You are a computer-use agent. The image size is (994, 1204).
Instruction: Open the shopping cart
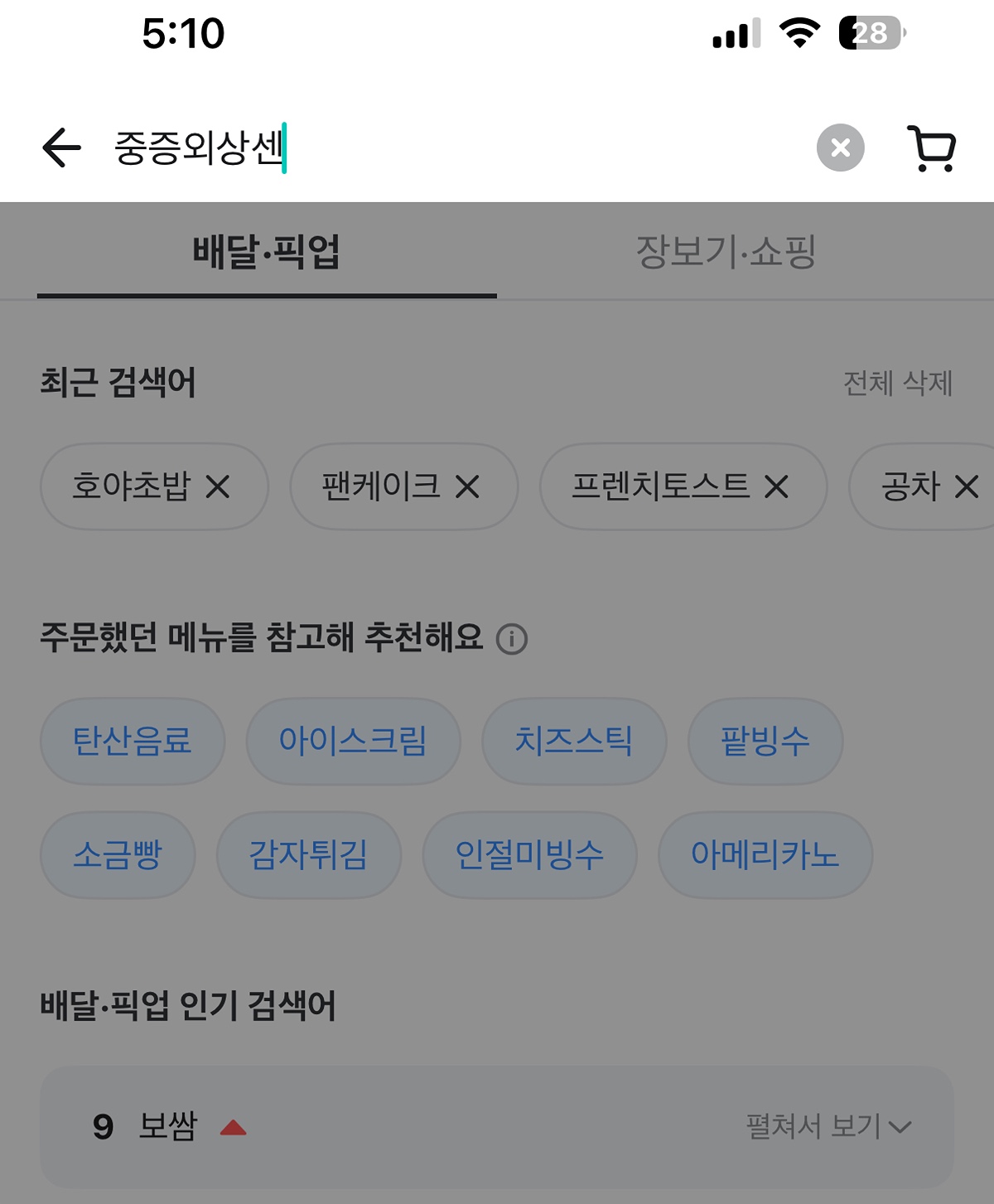933,147
